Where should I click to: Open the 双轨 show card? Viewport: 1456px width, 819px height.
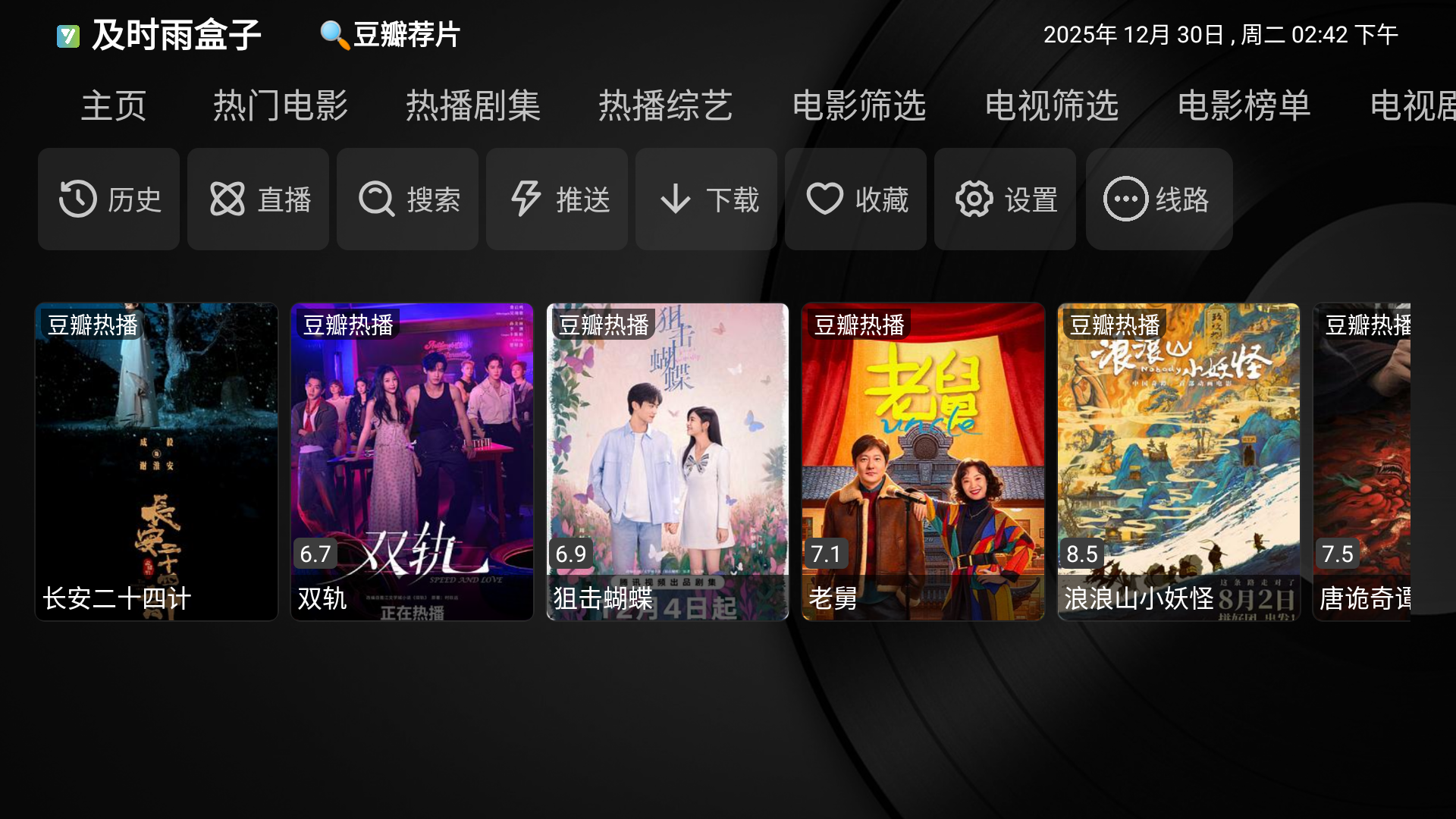point(412,462)
